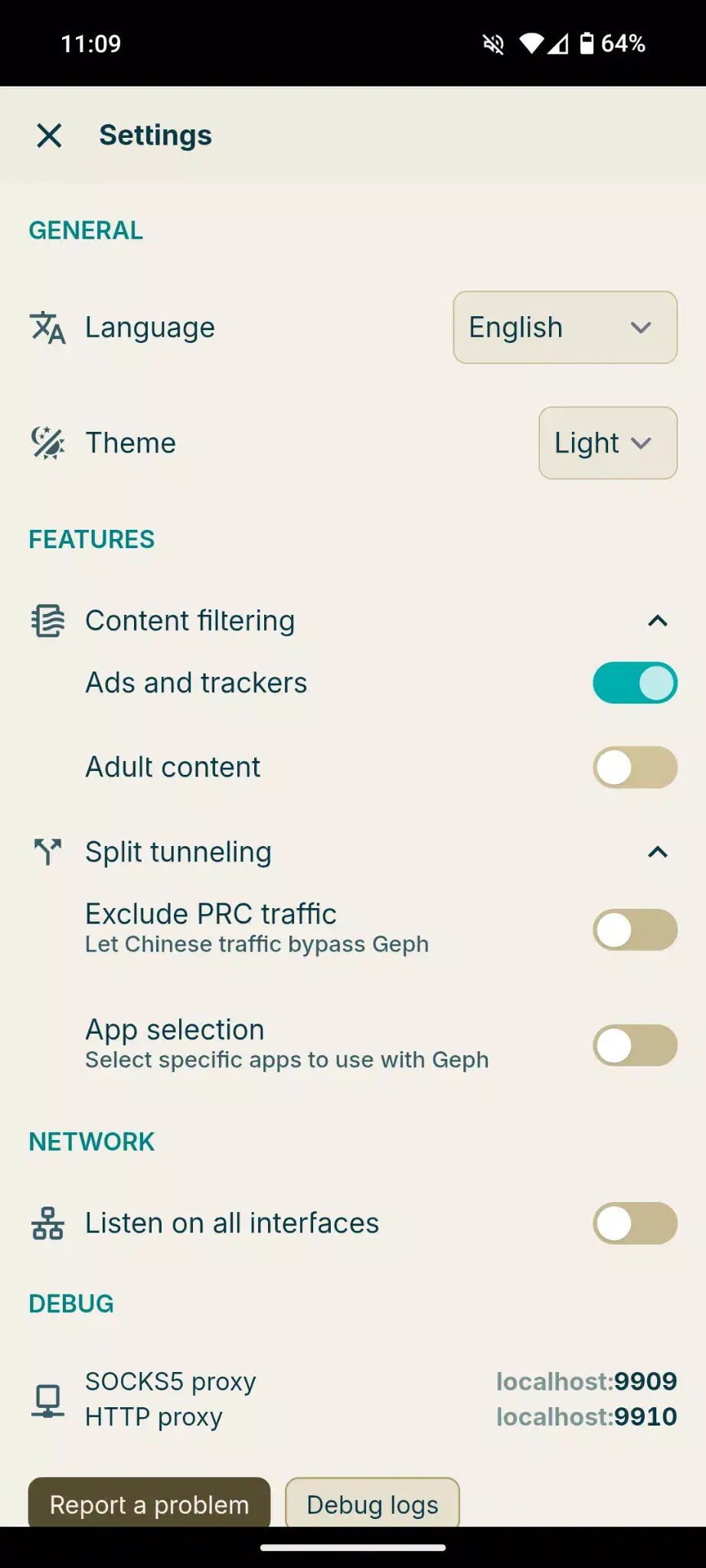Click the Wi-Fi icon in status bar
The height and width of the screenshot is (1568, 706).
coord(533,44)
